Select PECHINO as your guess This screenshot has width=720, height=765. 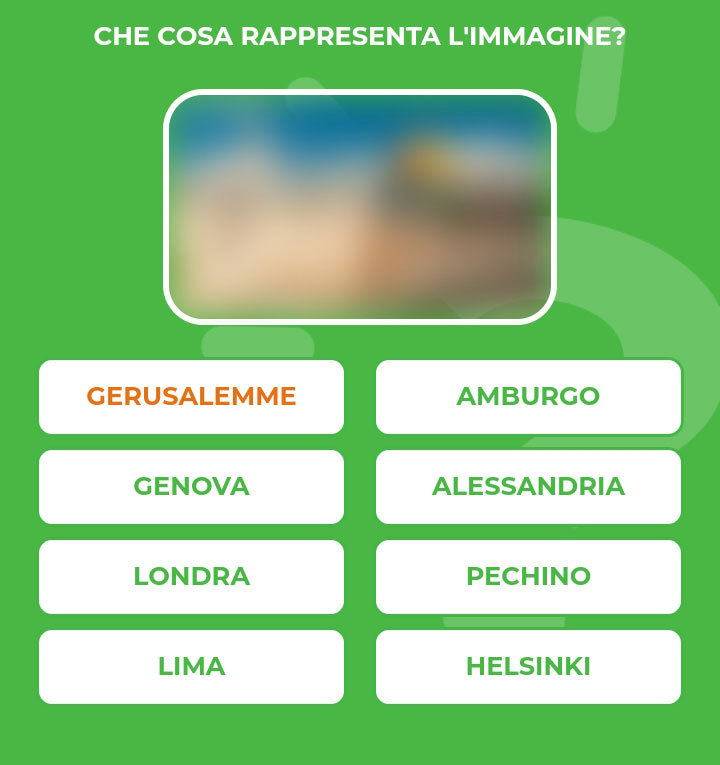(528, 577)
